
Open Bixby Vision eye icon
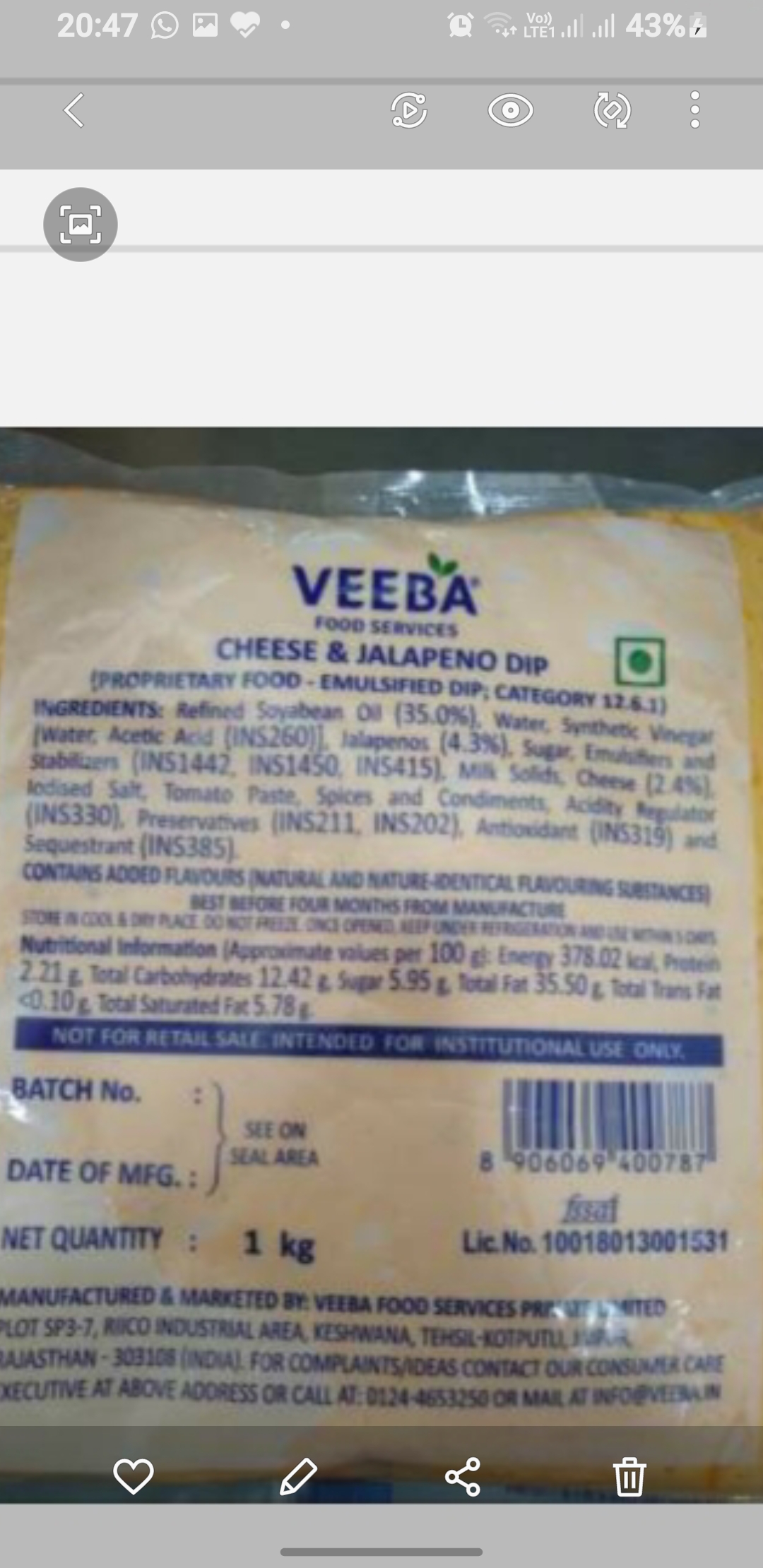tap(510, 110)
